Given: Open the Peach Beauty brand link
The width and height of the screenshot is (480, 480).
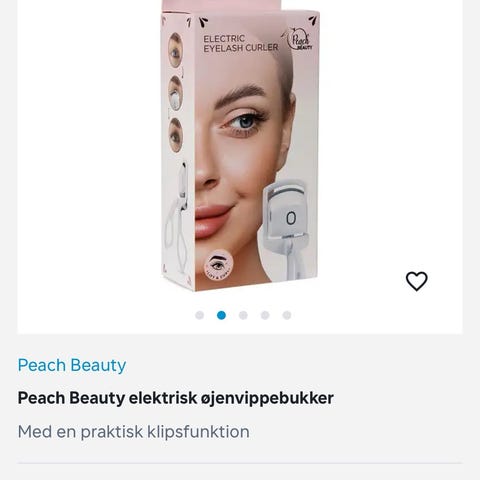Looking at the screenshot, I should 72,365.
